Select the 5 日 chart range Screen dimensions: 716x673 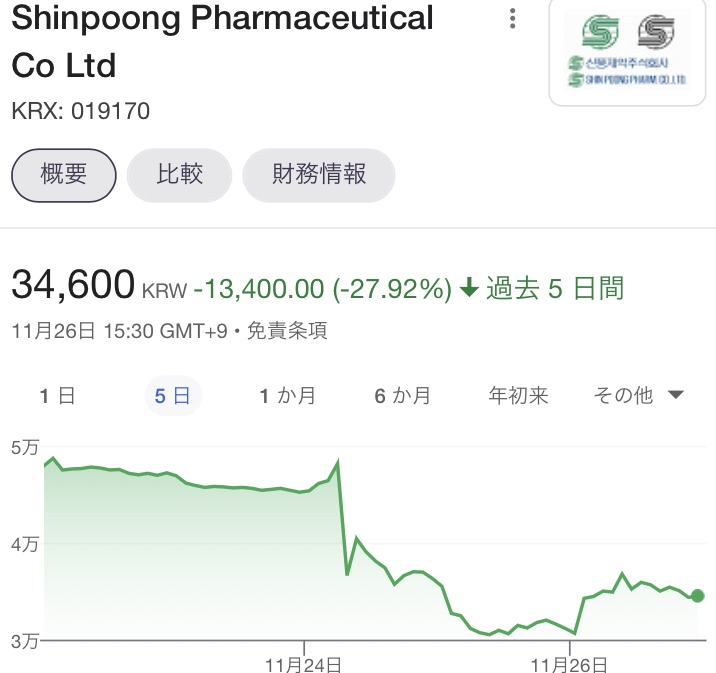[171, 396]
